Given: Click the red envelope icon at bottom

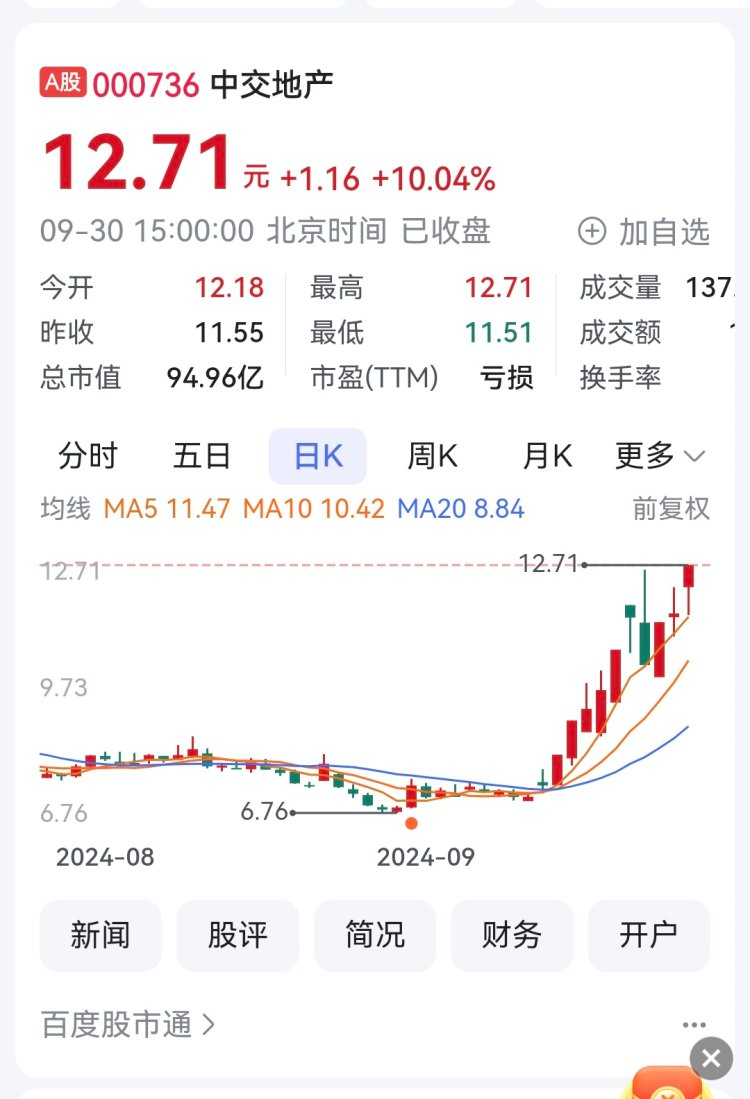Looking at the screenshot, I should point(668,1083).
